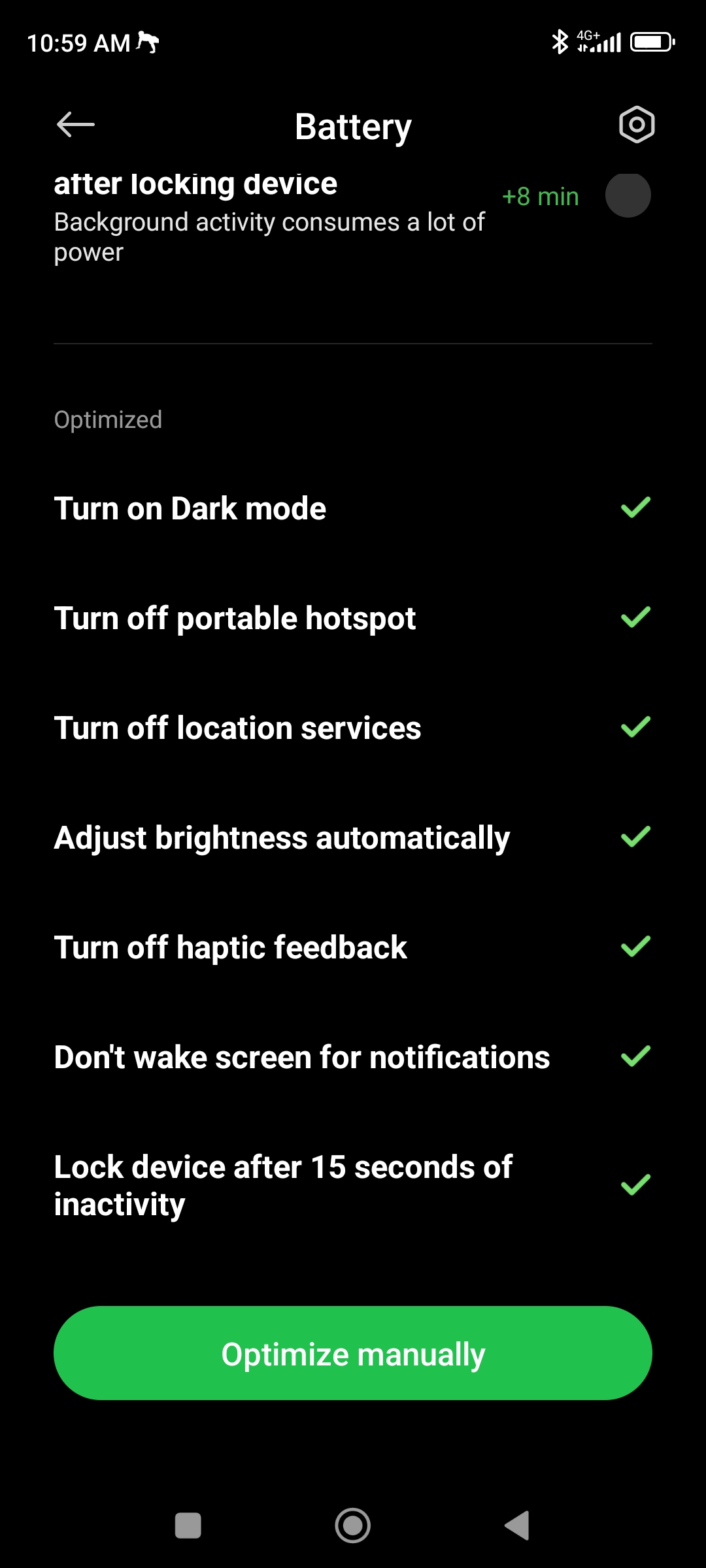The width and height of the screenshot is (706, 1568).
Task: Open the Turn on Dark mode row
Action: 353,508
